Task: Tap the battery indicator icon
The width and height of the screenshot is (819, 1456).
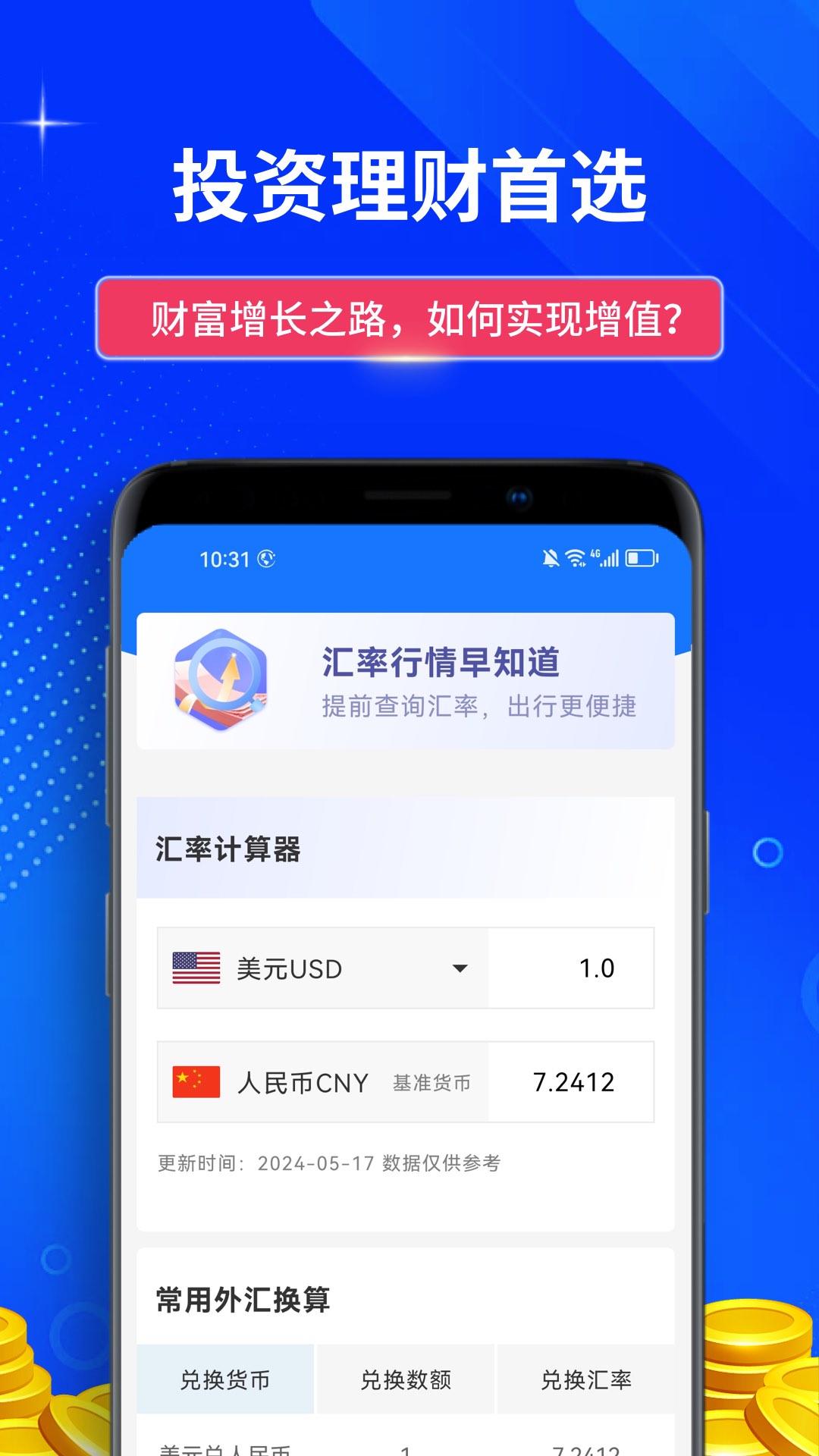Action: [641, 557]
